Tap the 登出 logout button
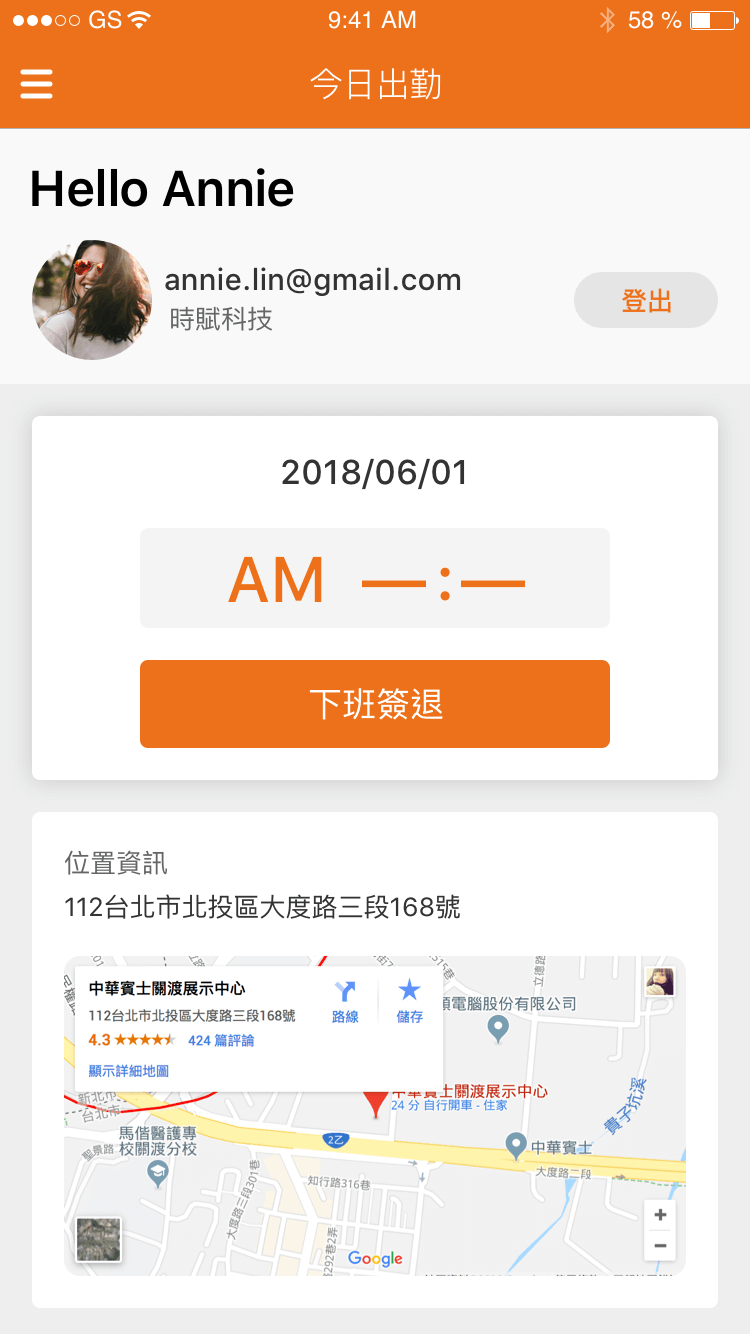Screen dimensions: 750x1334 [x=646, y=300]
